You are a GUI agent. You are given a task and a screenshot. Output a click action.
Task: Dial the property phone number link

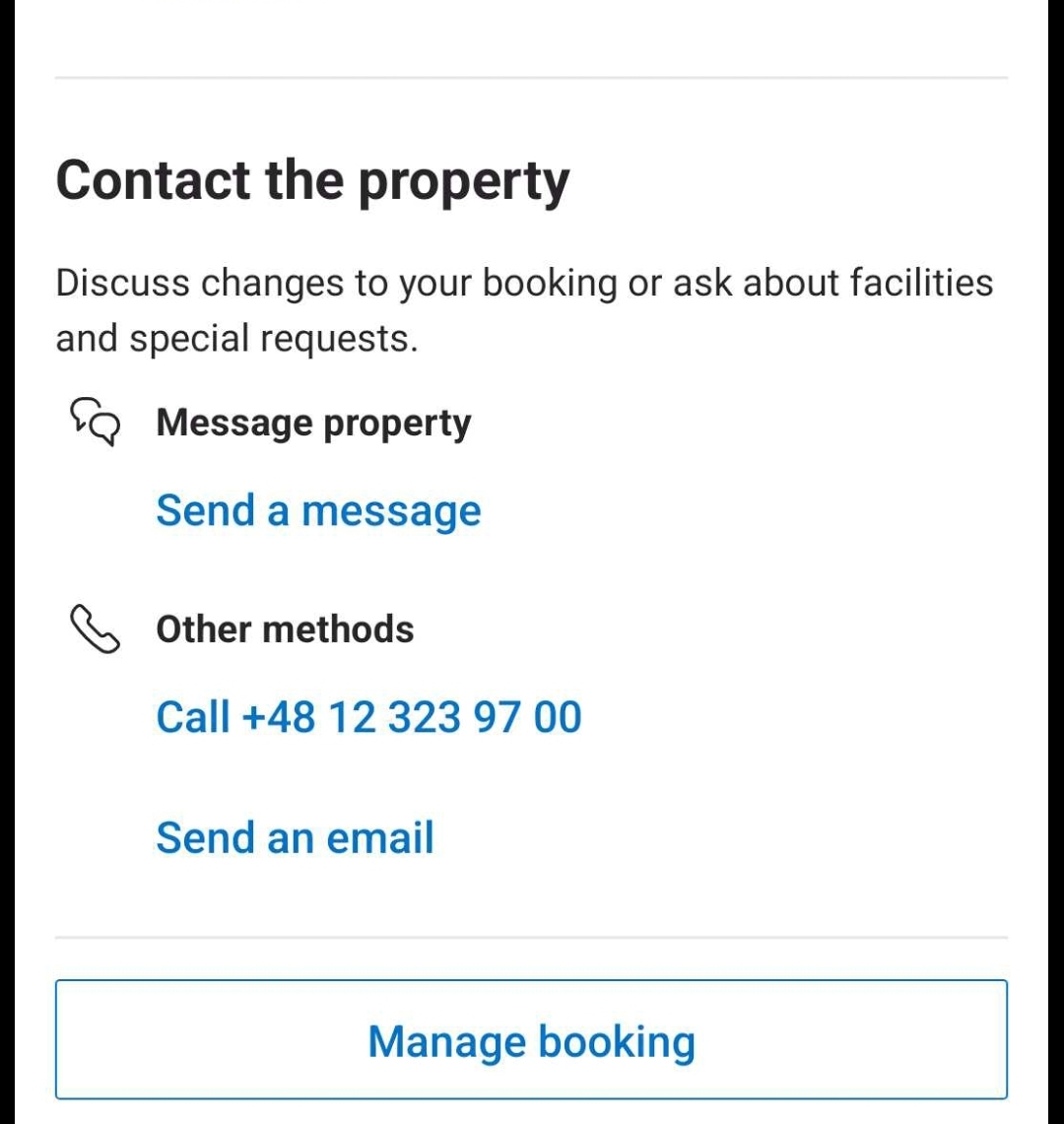(x=367, y=717)
